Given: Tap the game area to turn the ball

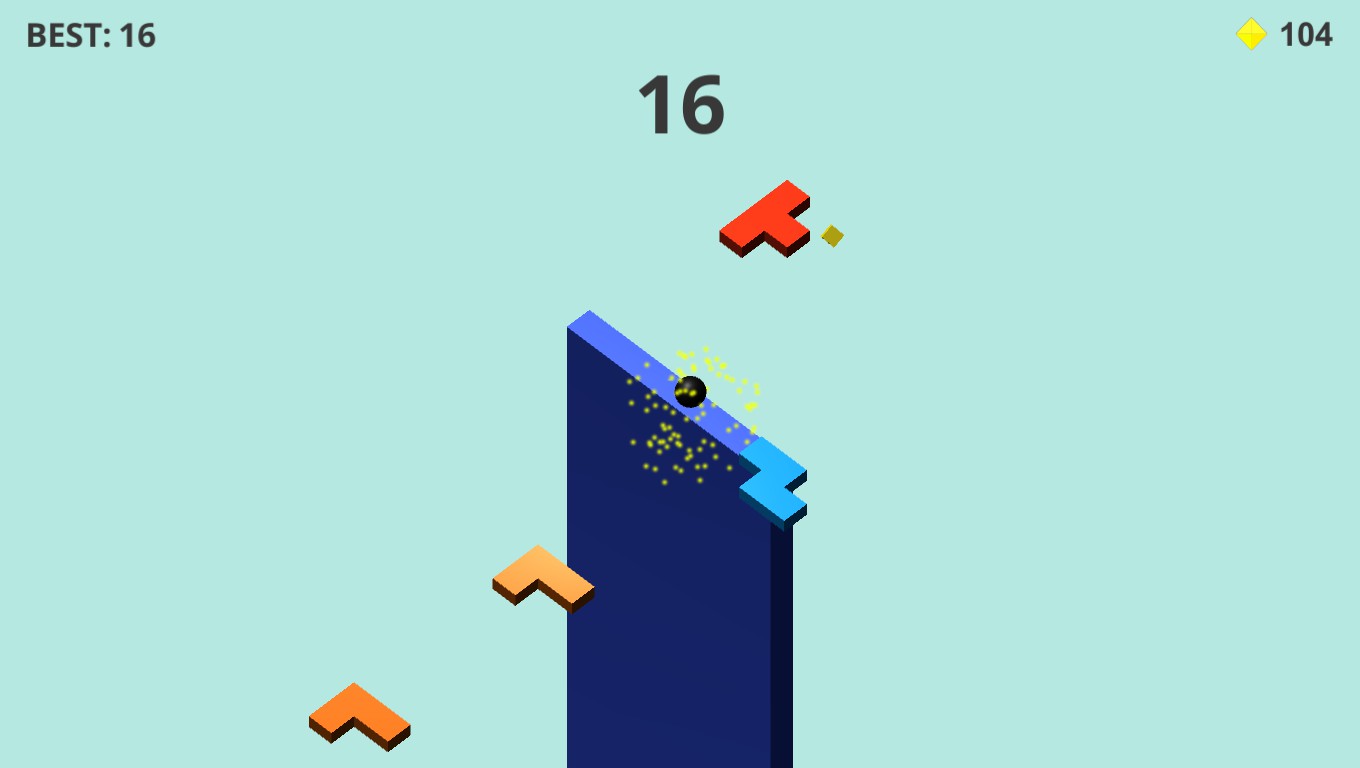Looking at the screenshot, I should pos(680,500).
